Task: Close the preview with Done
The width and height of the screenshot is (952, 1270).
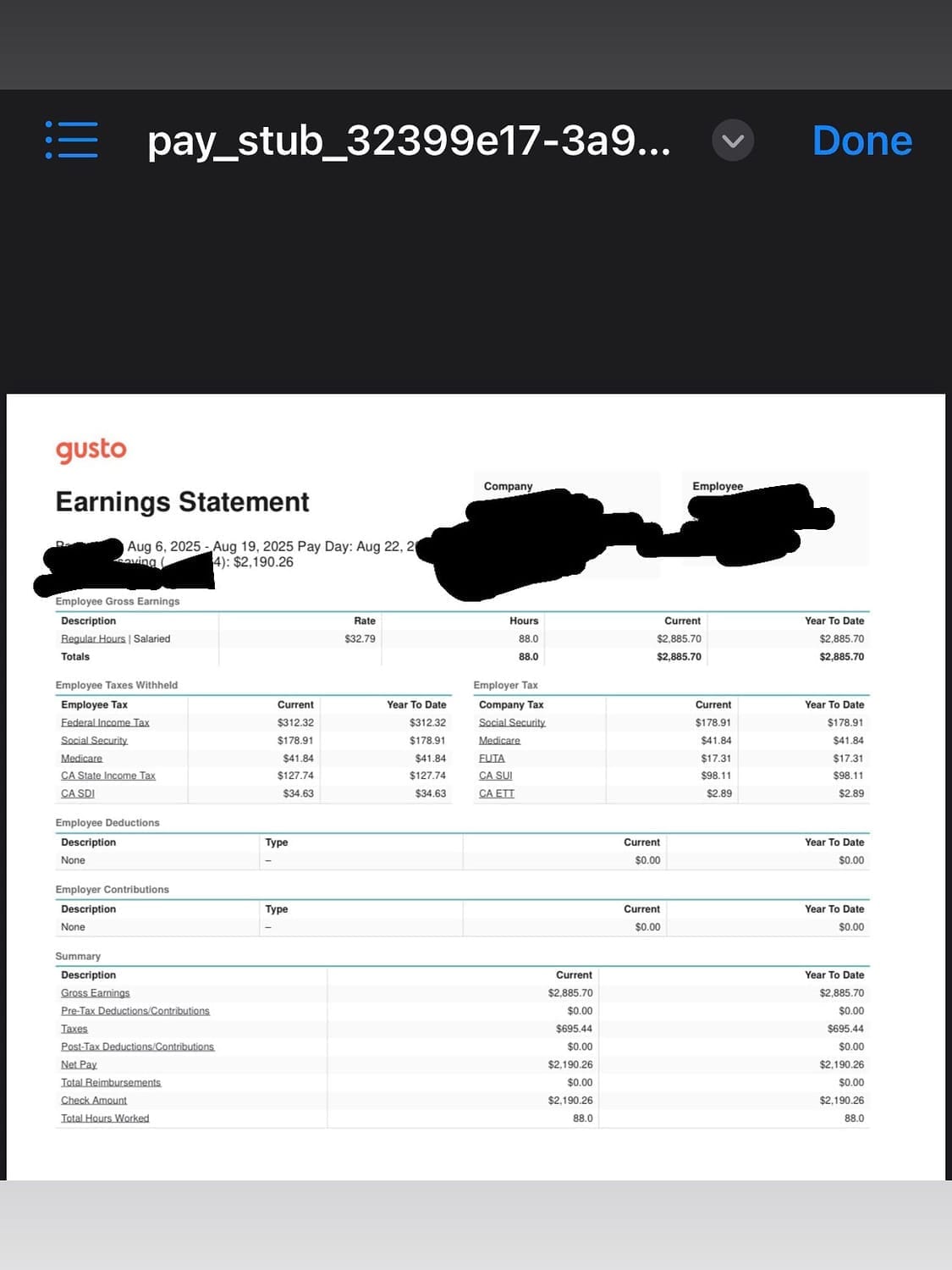Action: click(x=861, y=141)
